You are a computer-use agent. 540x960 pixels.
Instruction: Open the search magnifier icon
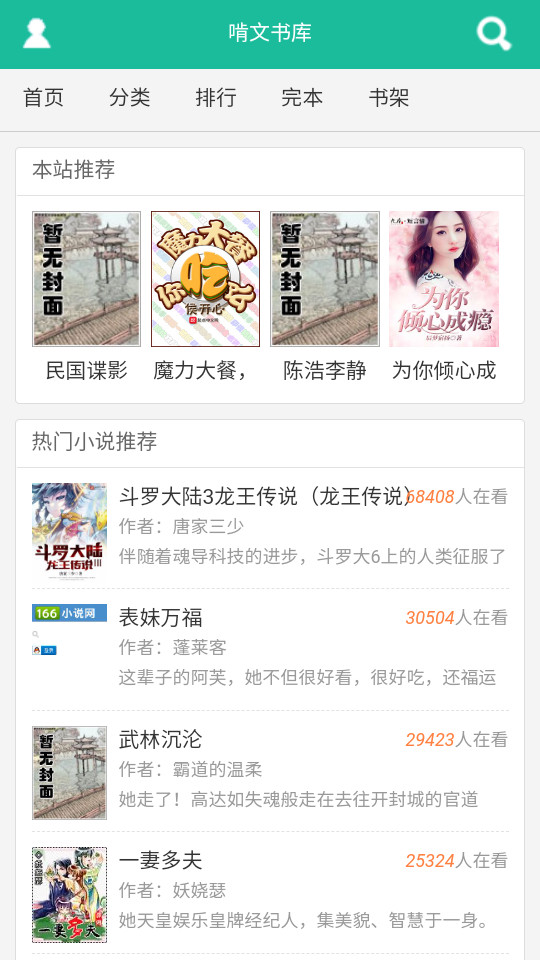click(x=493, y=33)
